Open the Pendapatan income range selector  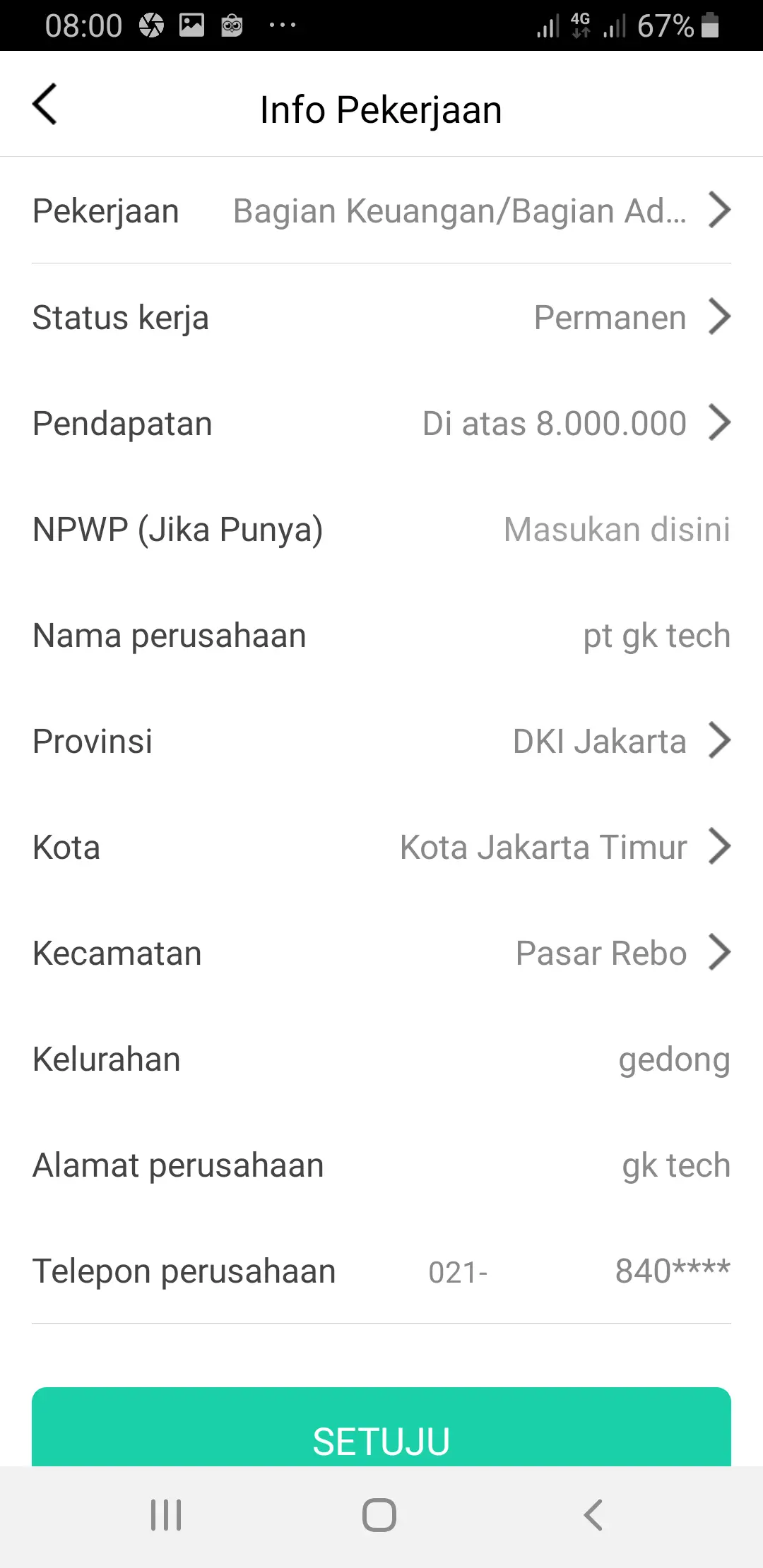720,422
